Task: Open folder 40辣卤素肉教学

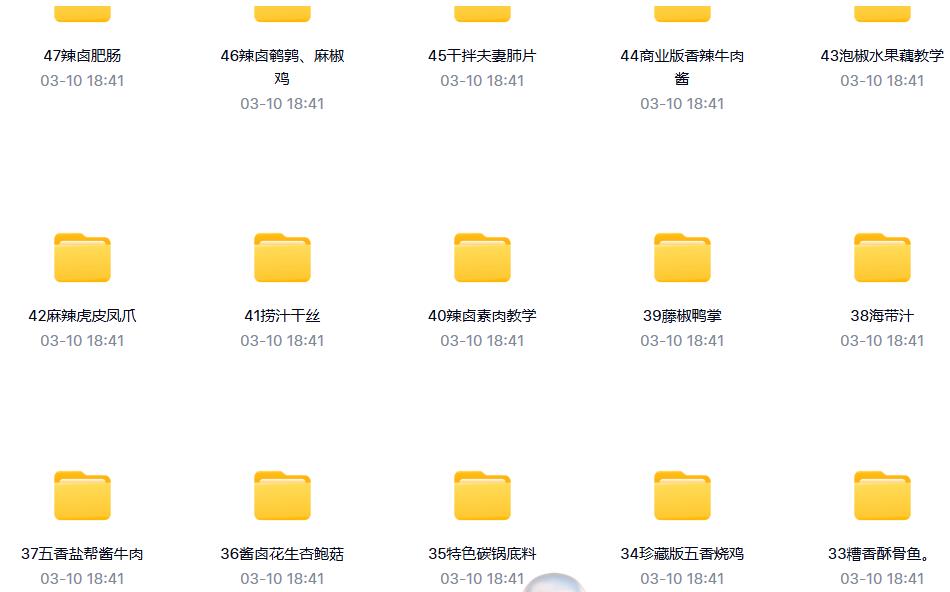Action: (482, 258)
